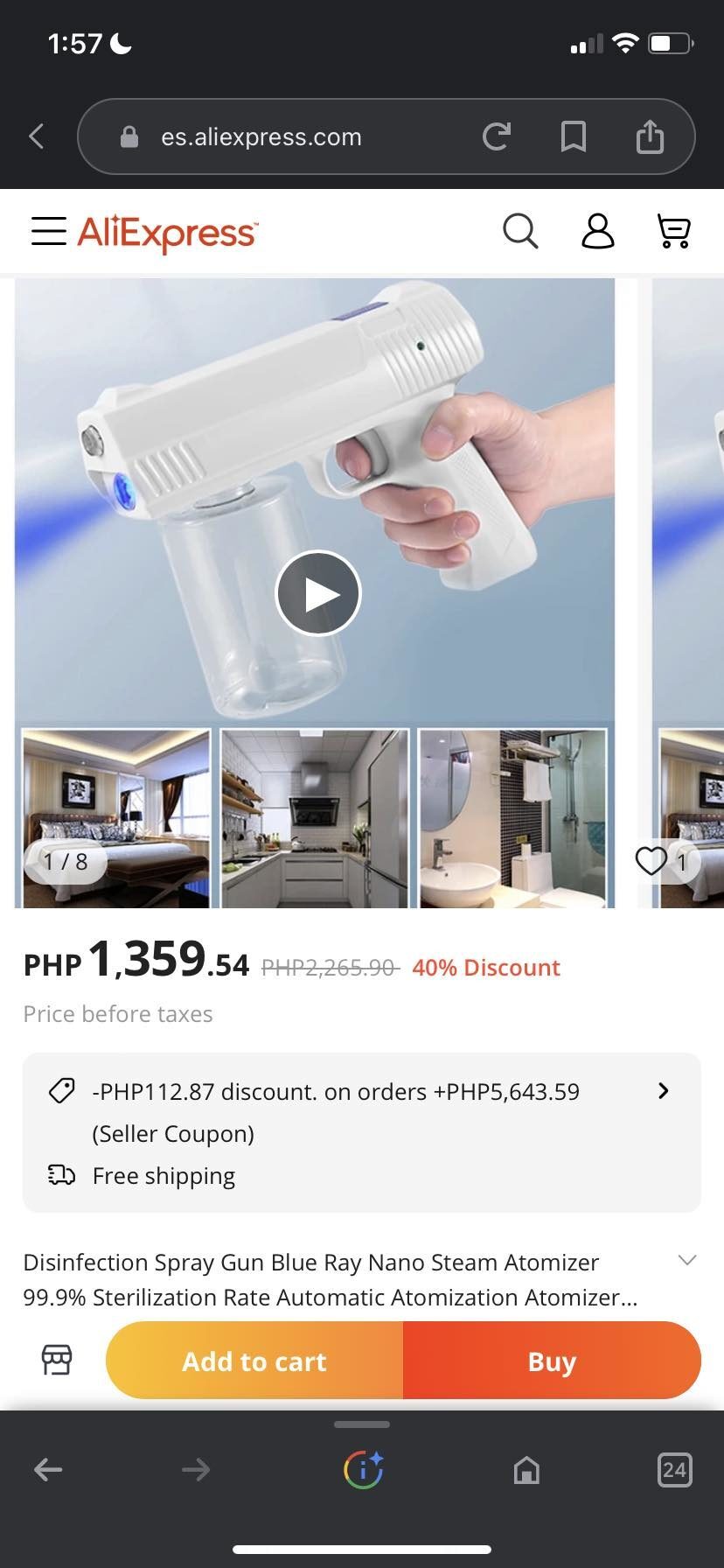This screenshot has width=724, height=1568.
Task: Tap the es.aliexpress.com address bar
Action: (x=261, y=137)
